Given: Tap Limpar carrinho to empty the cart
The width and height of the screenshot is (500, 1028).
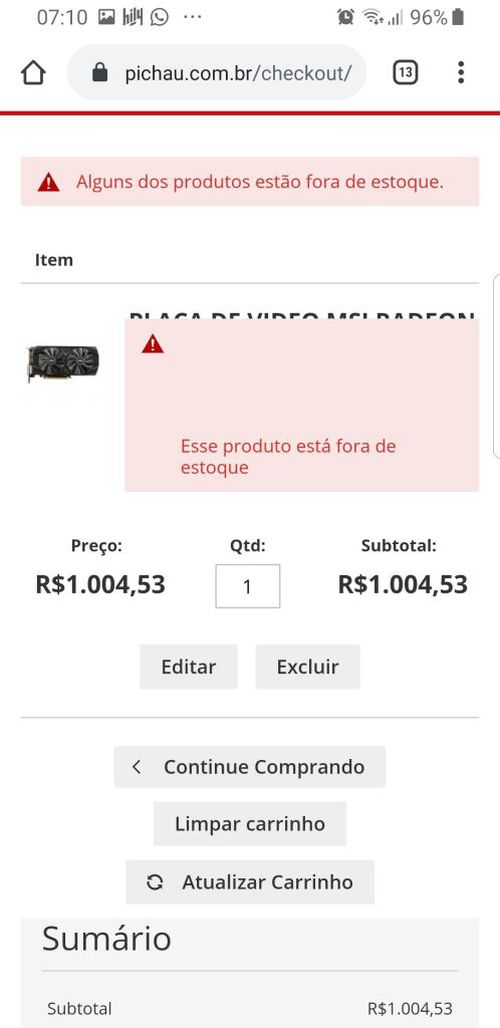Looking at the screenshot, I should (250, 823).
